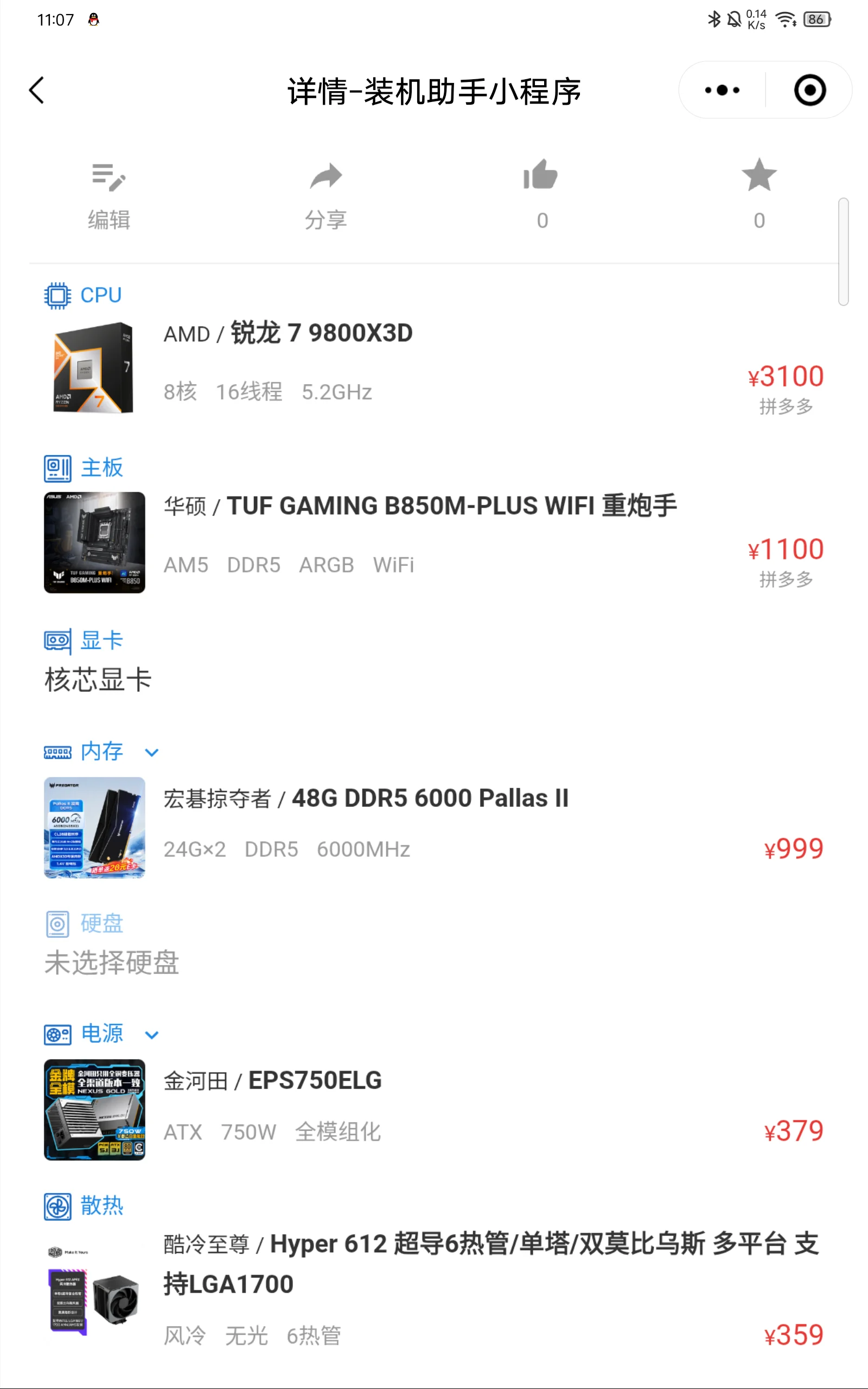Close the mini program with the circle button
The image size is (868, 1389).
809,90
